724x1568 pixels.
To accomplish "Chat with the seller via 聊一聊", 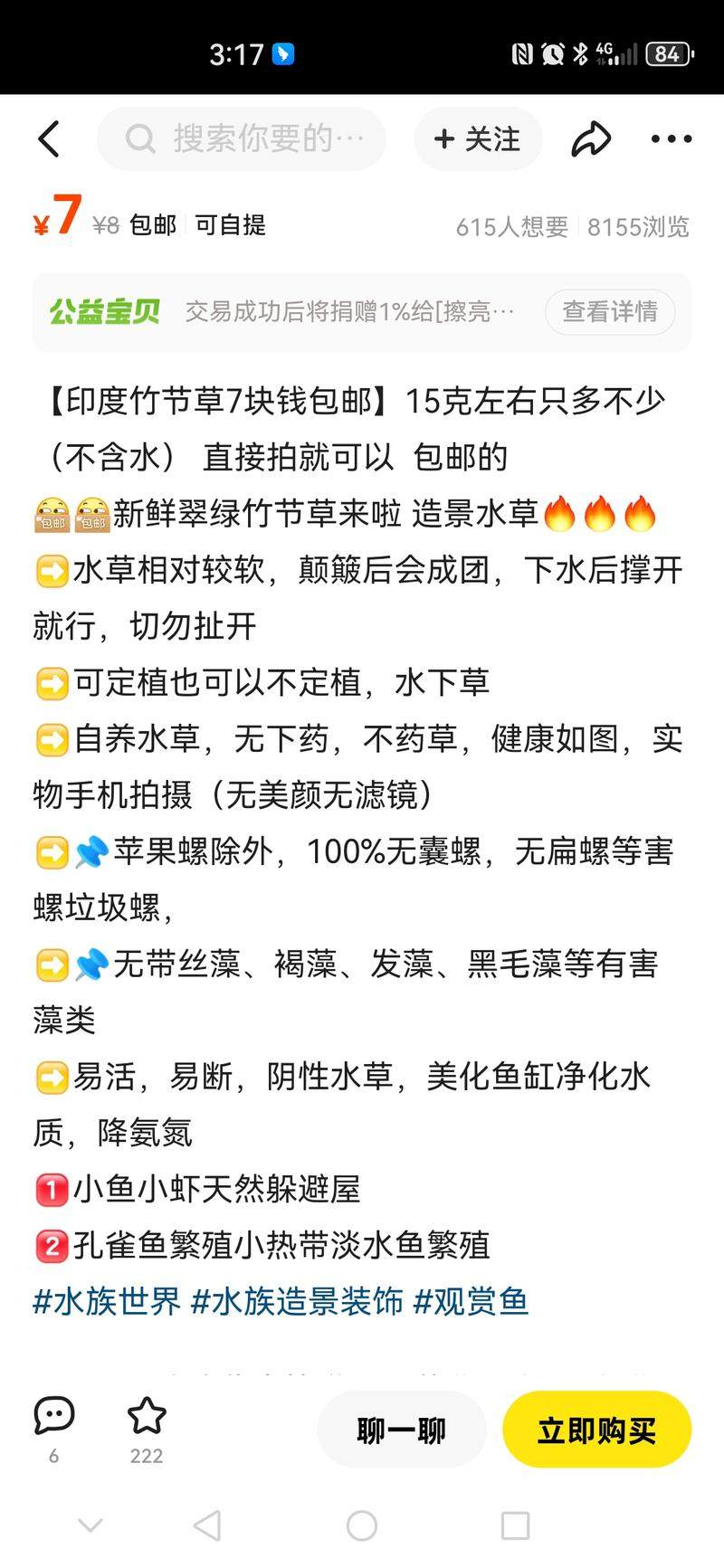I will tap(402, 1430).
